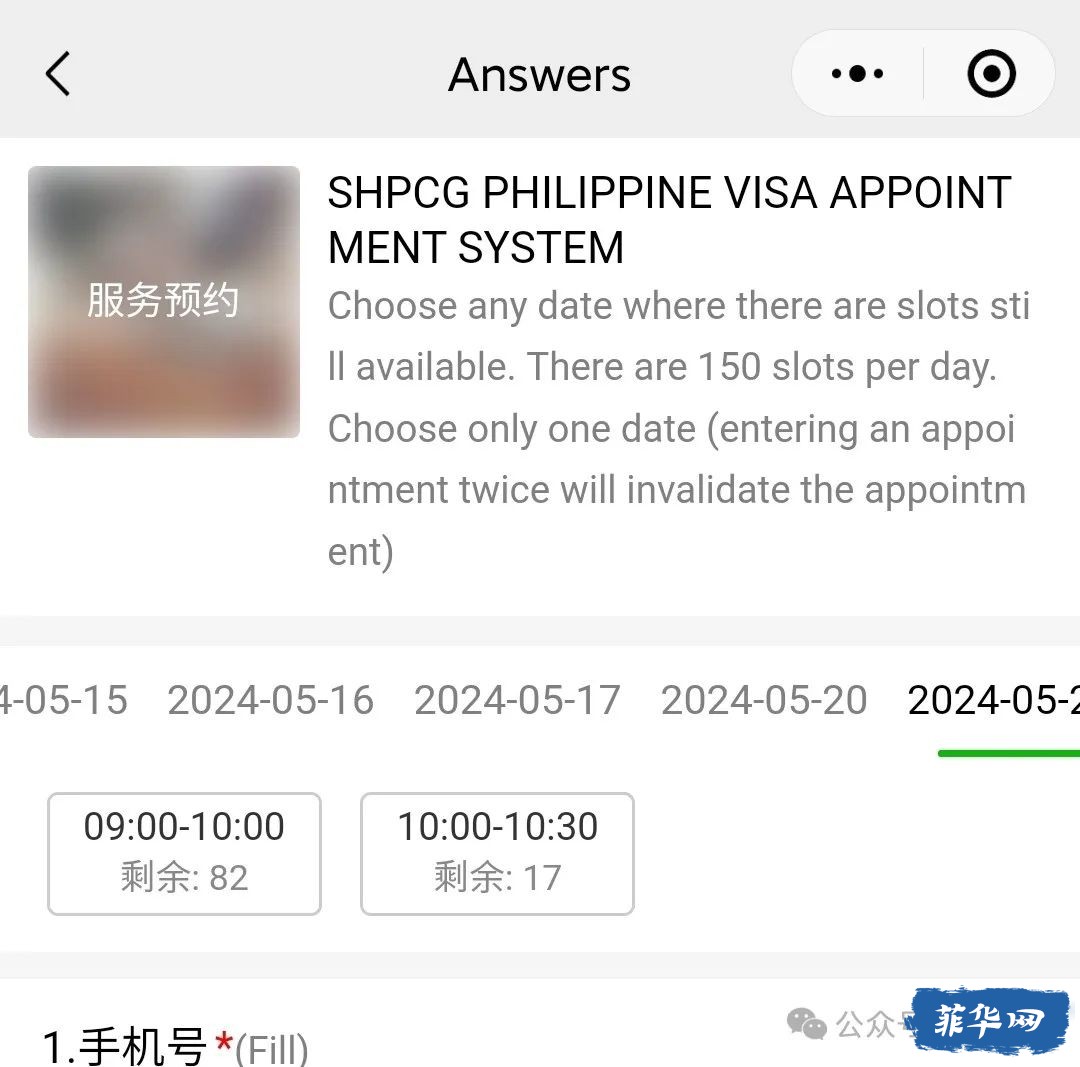Open the 服务预约 service image

click(x=164, y=301)
